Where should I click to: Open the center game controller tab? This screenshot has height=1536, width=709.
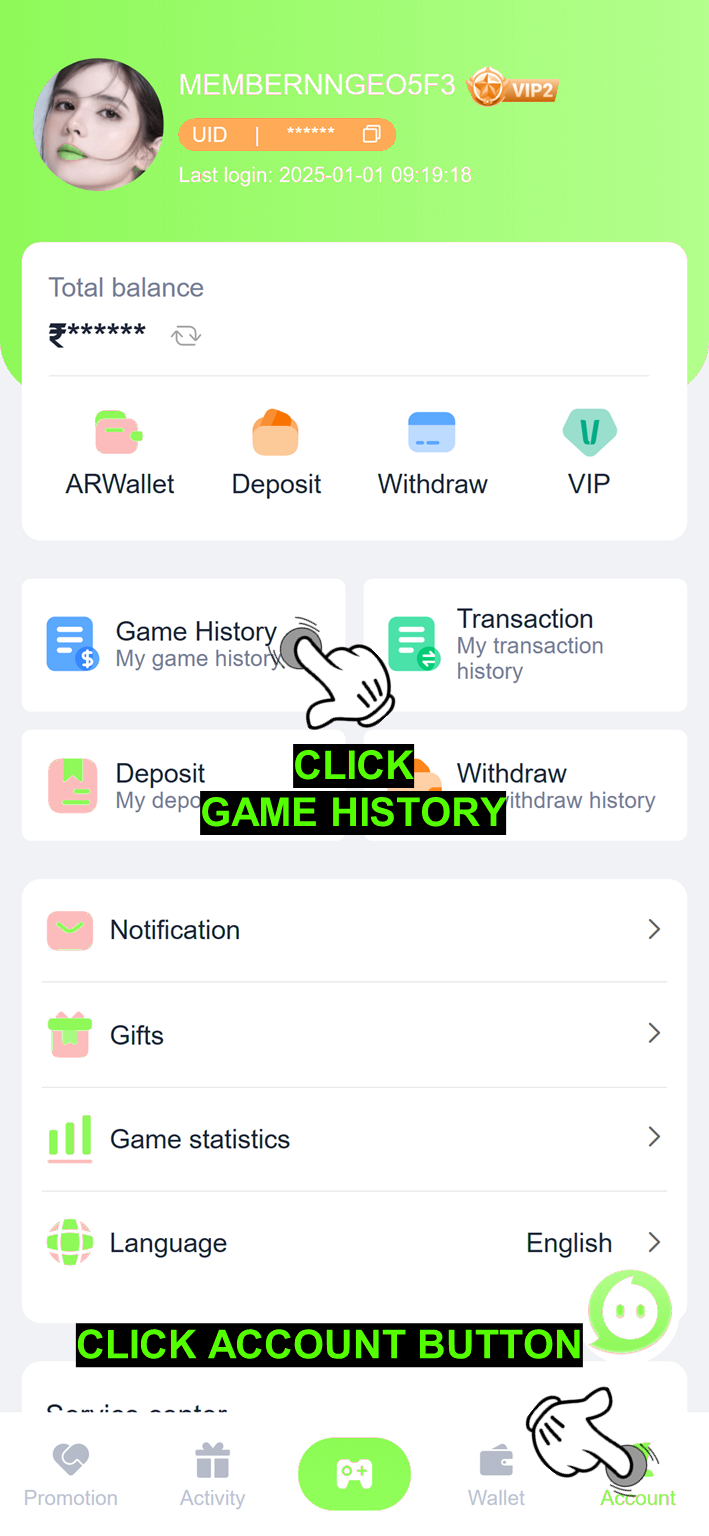pos(354,1473)
